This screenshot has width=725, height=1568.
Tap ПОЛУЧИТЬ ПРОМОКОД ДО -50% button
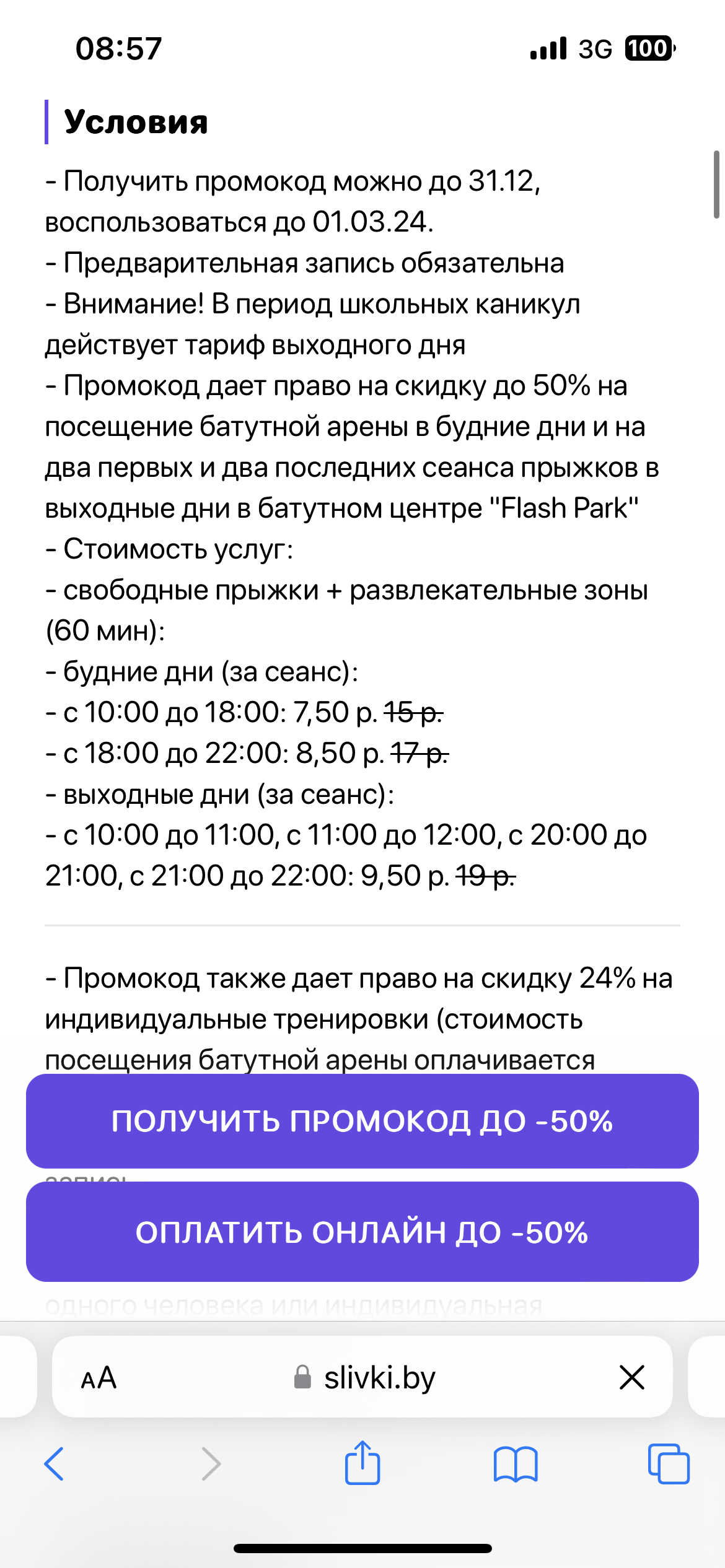coord(362,1122)
